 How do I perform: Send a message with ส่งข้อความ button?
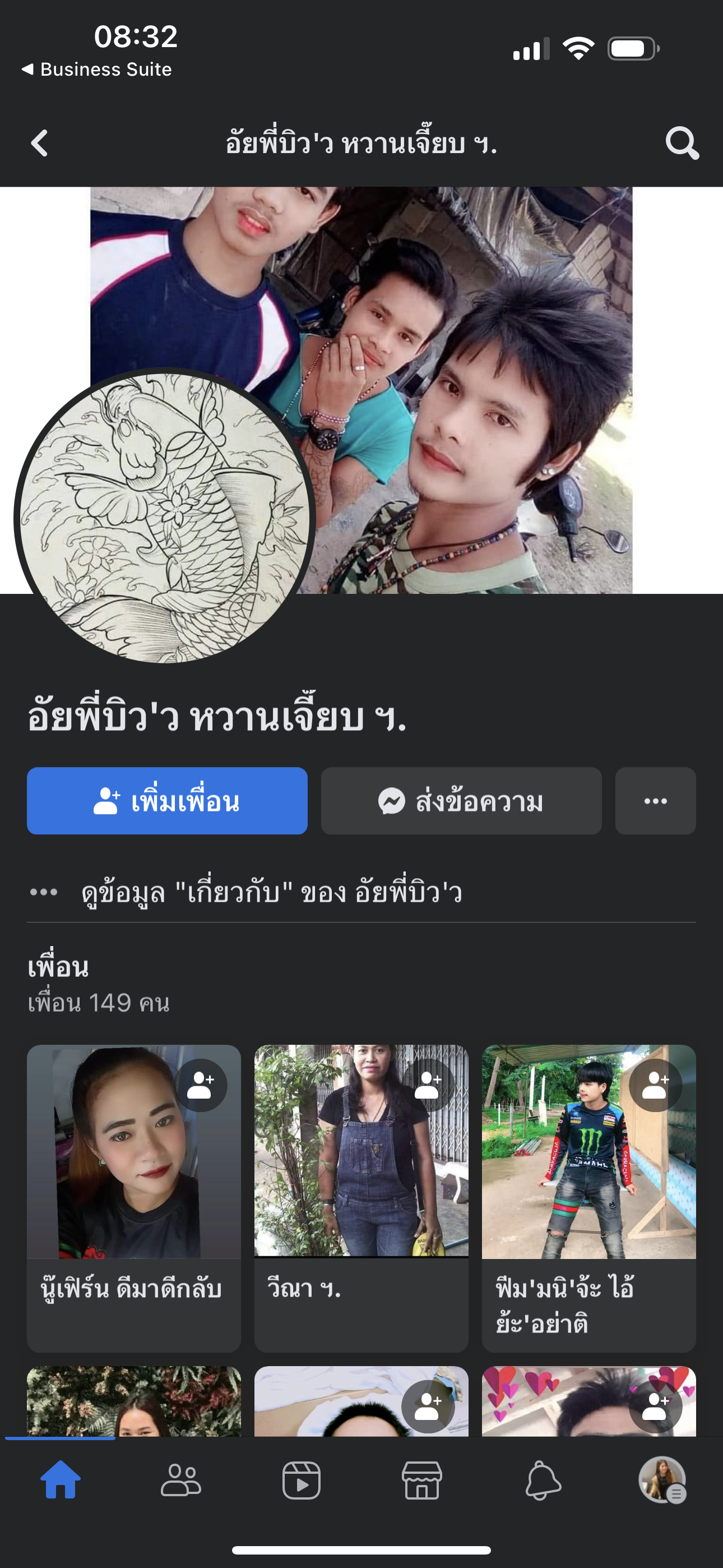(461, 801)
